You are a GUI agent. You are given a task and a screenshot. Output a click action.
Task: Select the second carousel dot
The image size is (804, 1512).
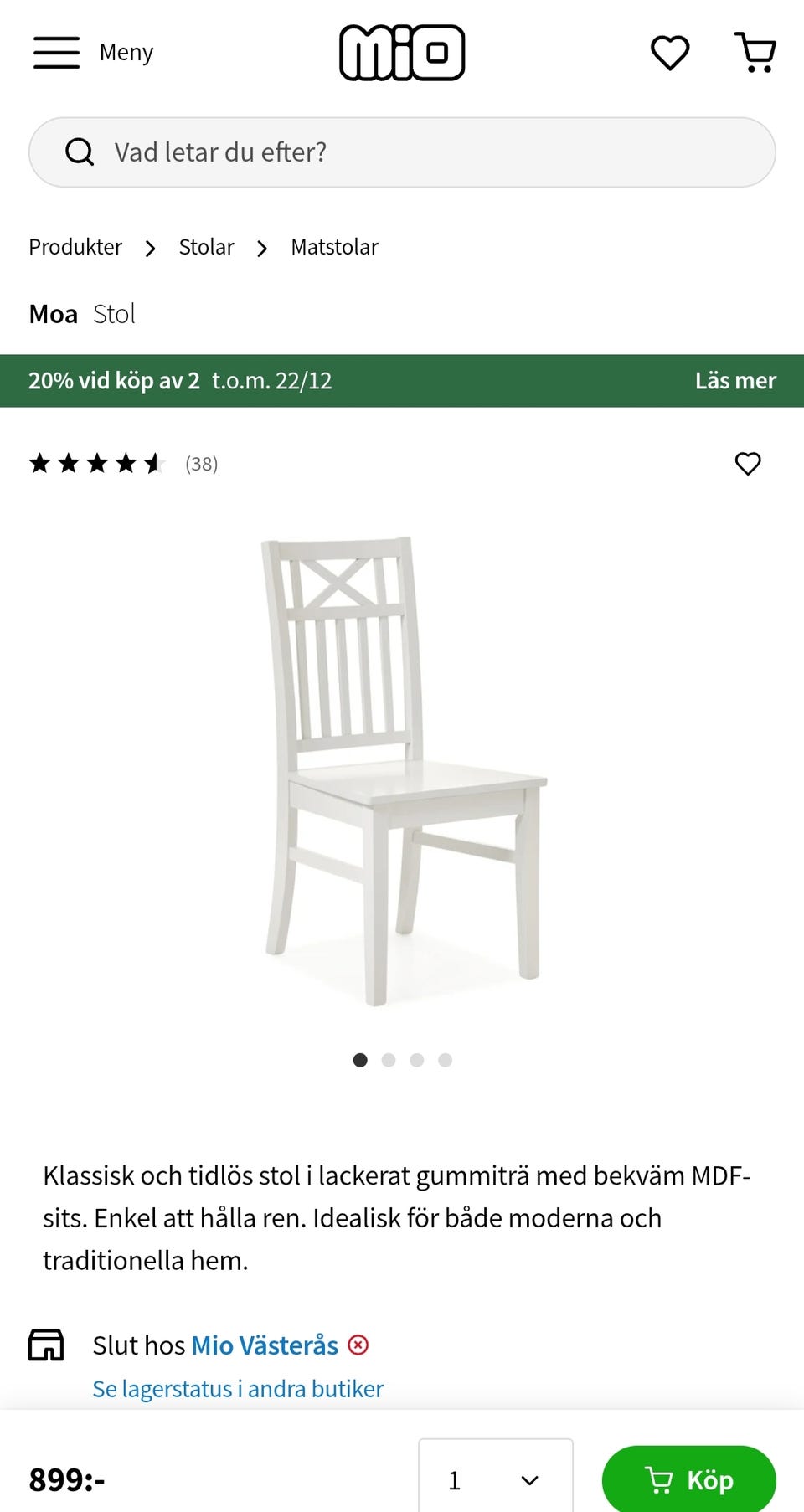click(389, 1060)
